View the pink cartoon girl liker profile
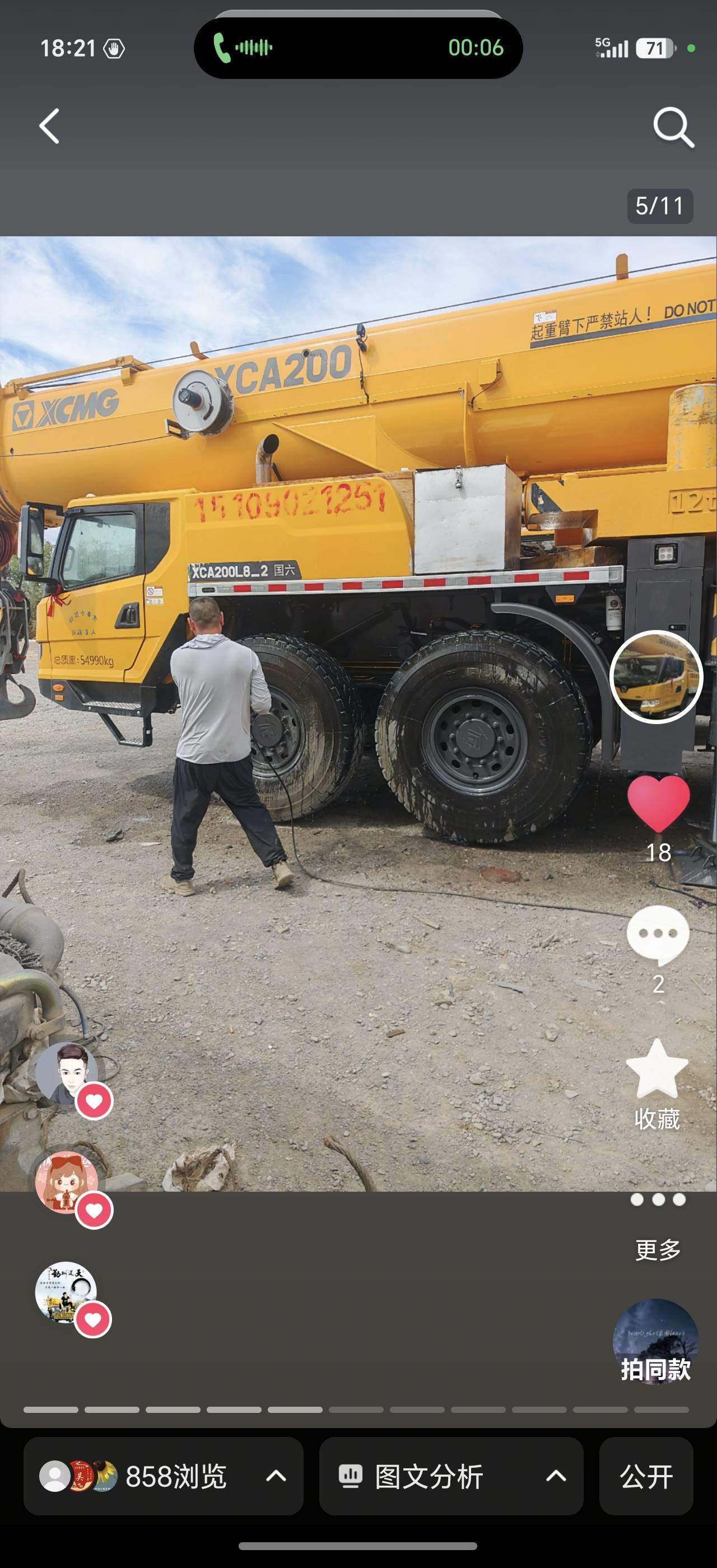The height and width of the screenshot is (1568, 717). (x=67, y=1182)
